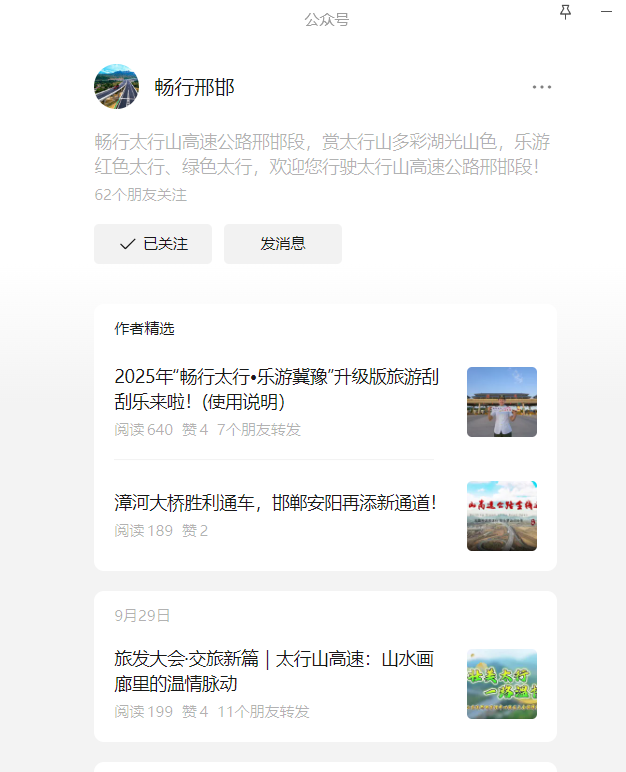This screenshot has width=626, height=772.
Task: Open the 2025年畅行太行·乐游冀豫 刮刮乐 article
Action: pos(276,389)
